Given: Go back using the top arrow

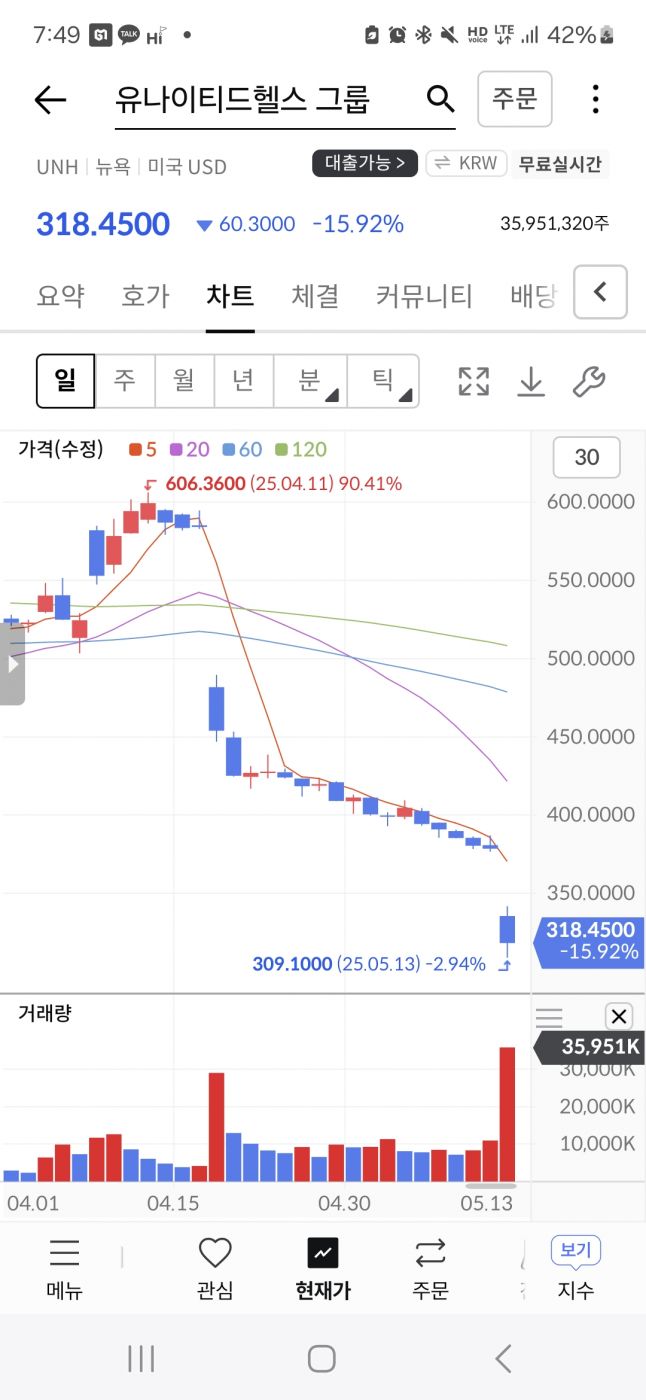Looking at the screenshot, I should tap(49, 99).
